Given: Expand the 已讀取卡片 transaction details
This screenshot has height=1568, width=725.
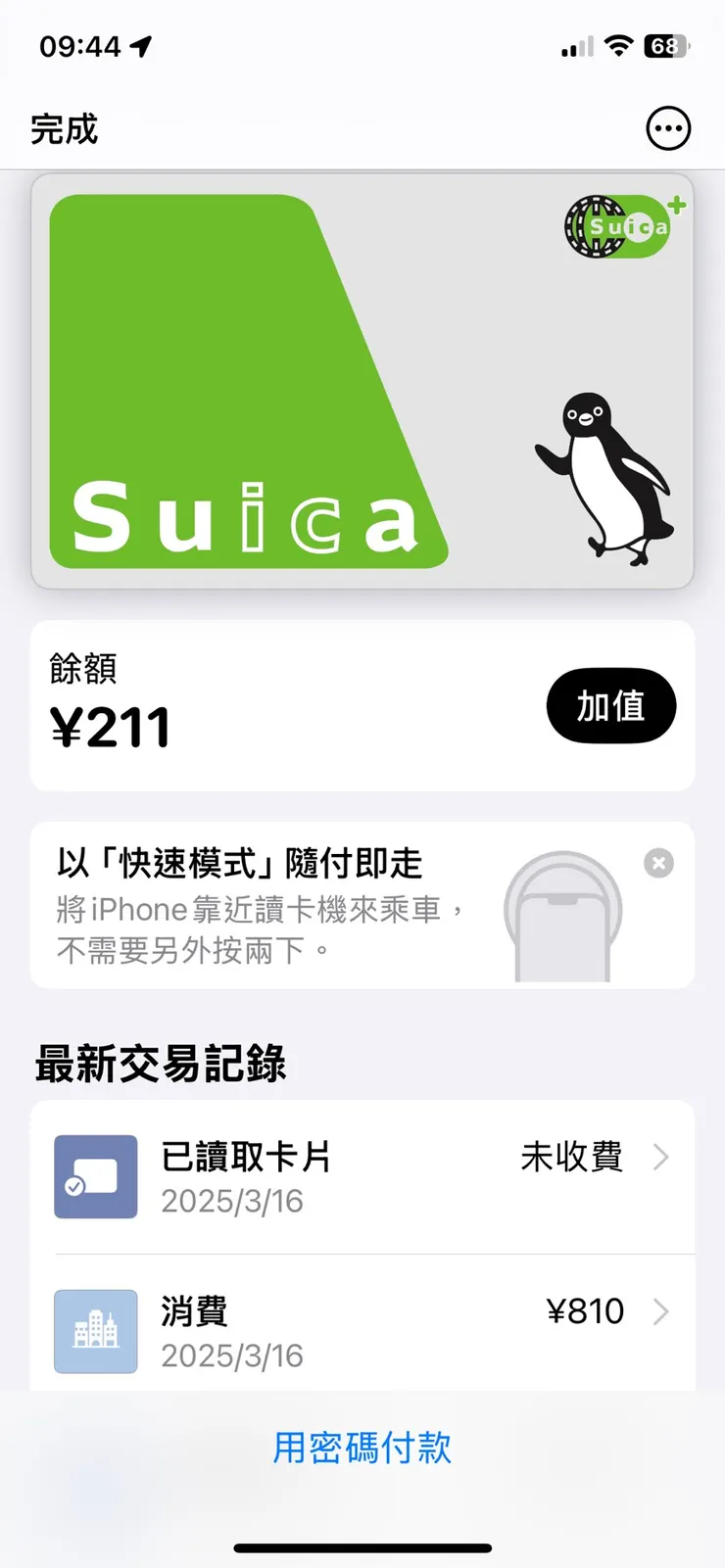Looking at the screenshot, I should click(x=662, y=1158).
